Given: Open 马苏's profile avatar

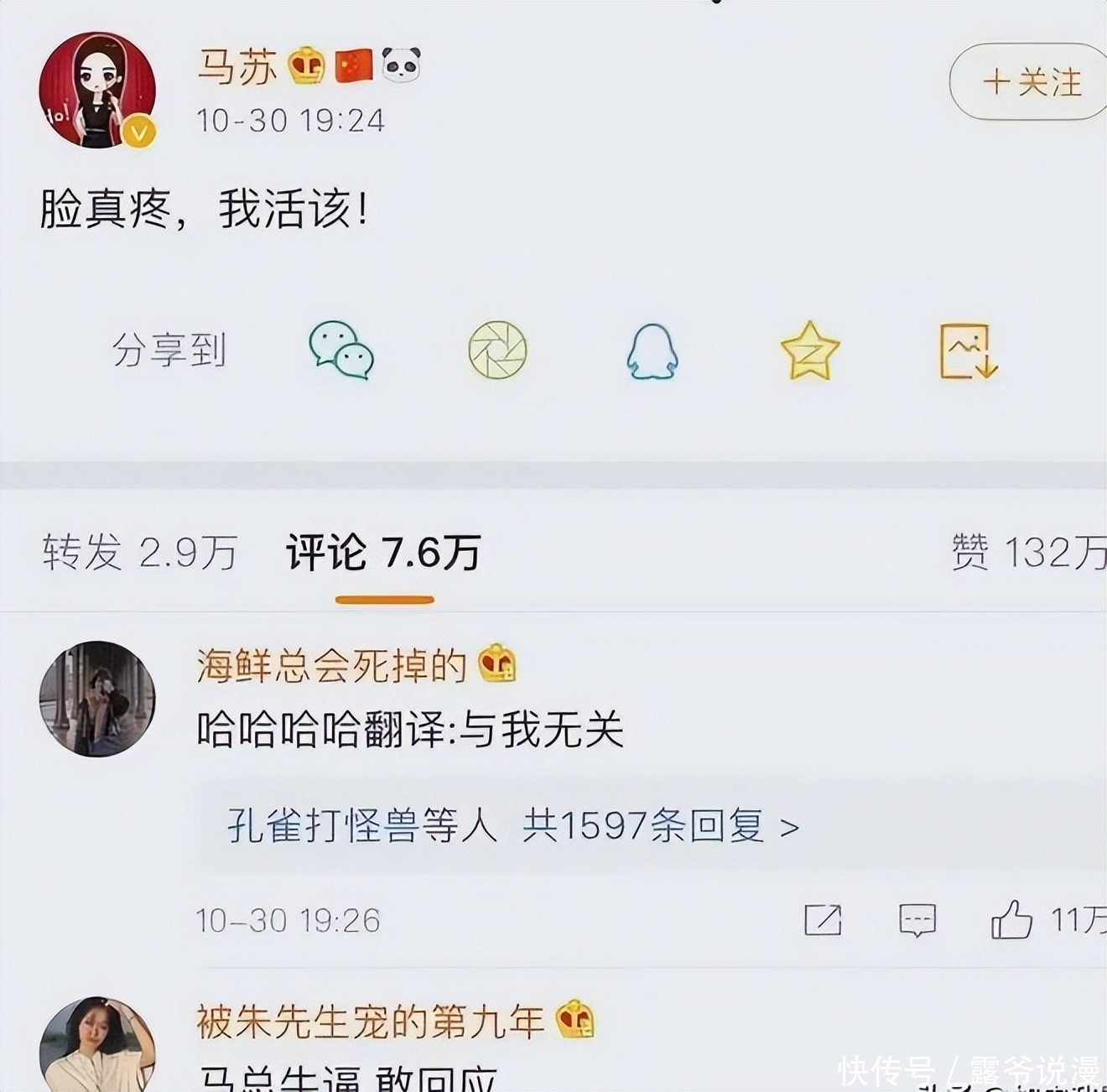Looking at the screenshot, I should 97,90.
